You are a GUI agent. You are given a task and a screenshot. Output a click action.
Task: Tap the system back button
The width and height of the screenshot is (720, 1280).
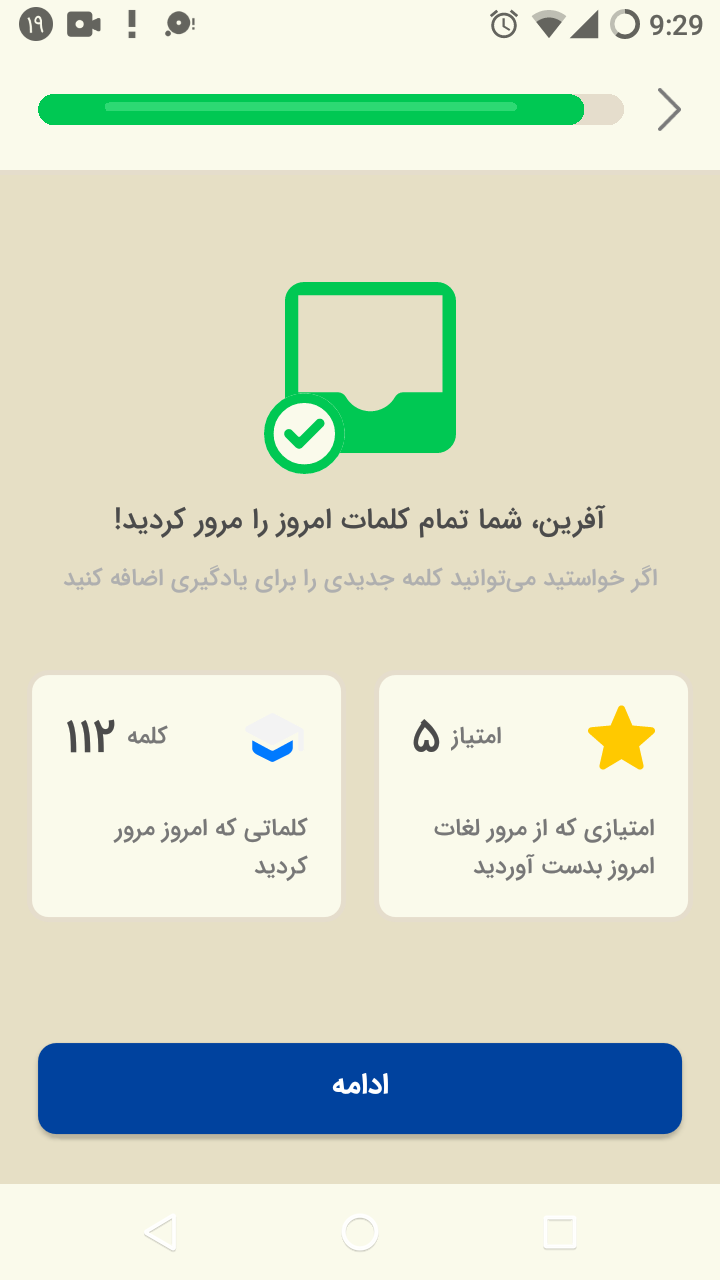point(160,1232)
